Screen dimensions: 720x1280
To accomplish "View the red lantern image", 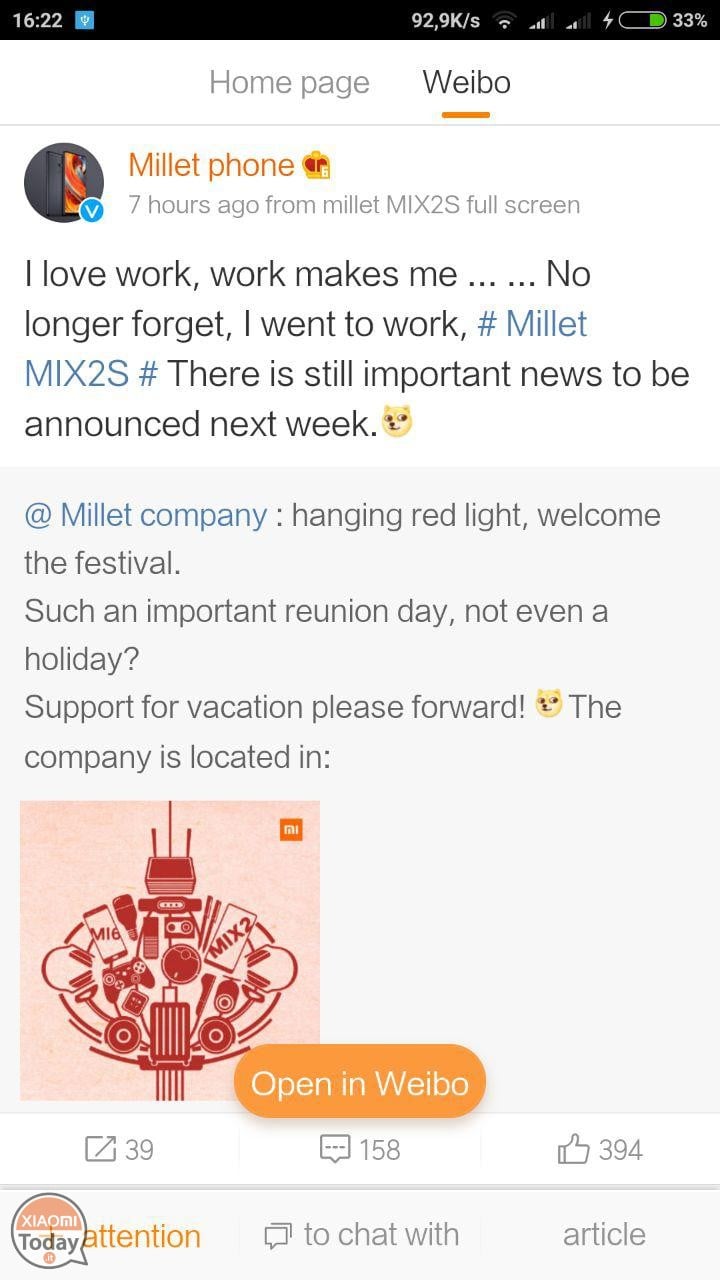I will coord(170,950).
